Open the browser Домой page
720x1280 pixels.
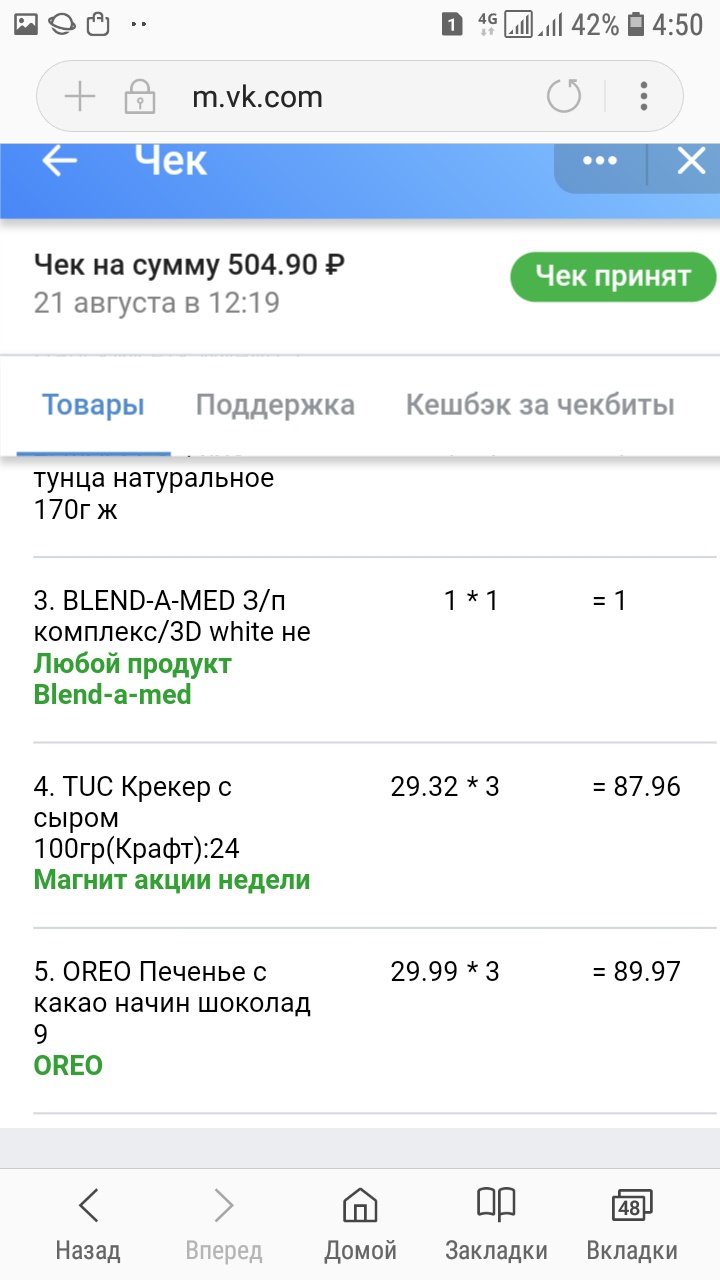coord(360,1224)
